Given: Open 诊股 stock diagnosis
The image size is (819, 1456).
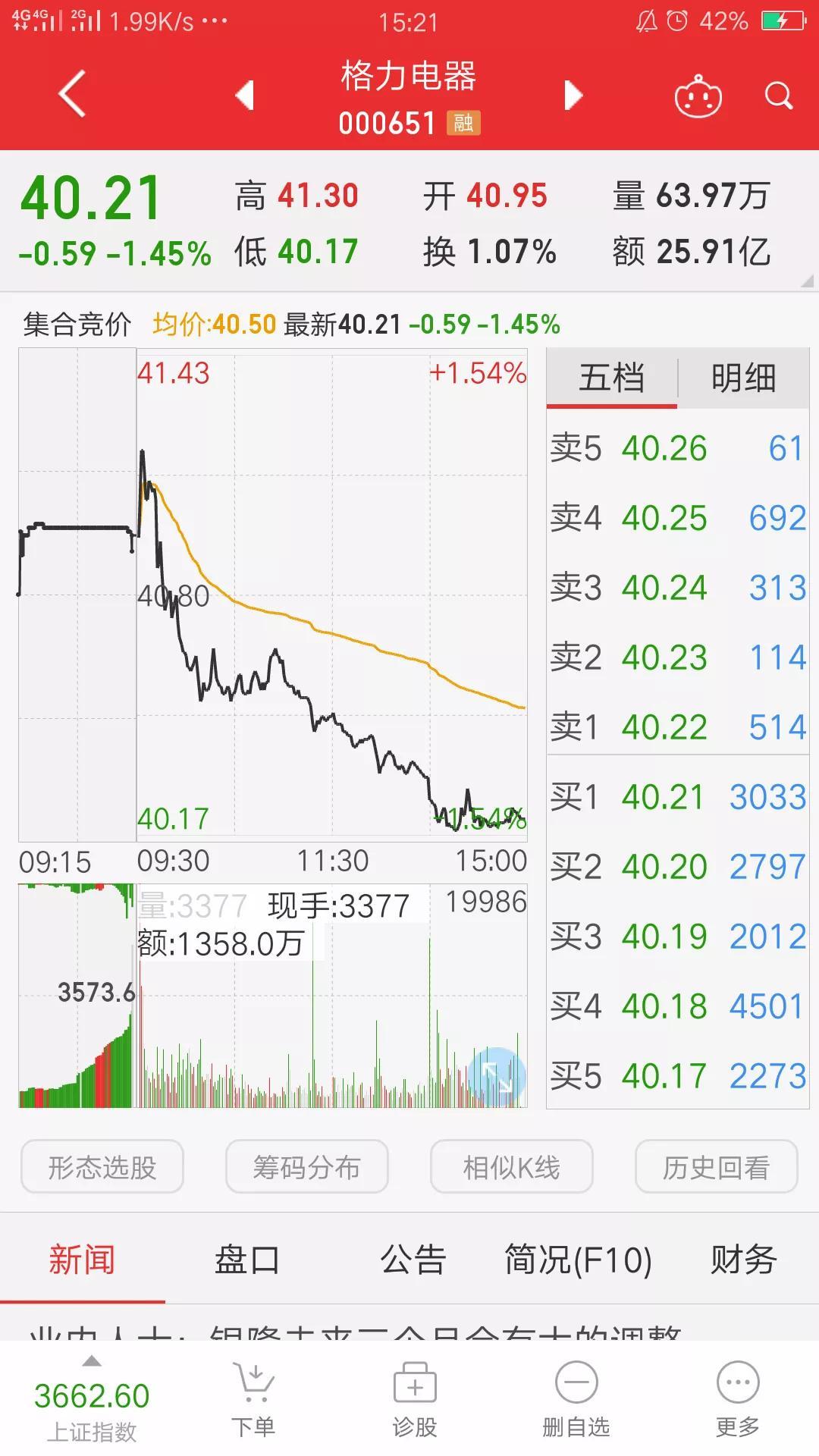Looking at the screenshot, I should (415, 1401).
